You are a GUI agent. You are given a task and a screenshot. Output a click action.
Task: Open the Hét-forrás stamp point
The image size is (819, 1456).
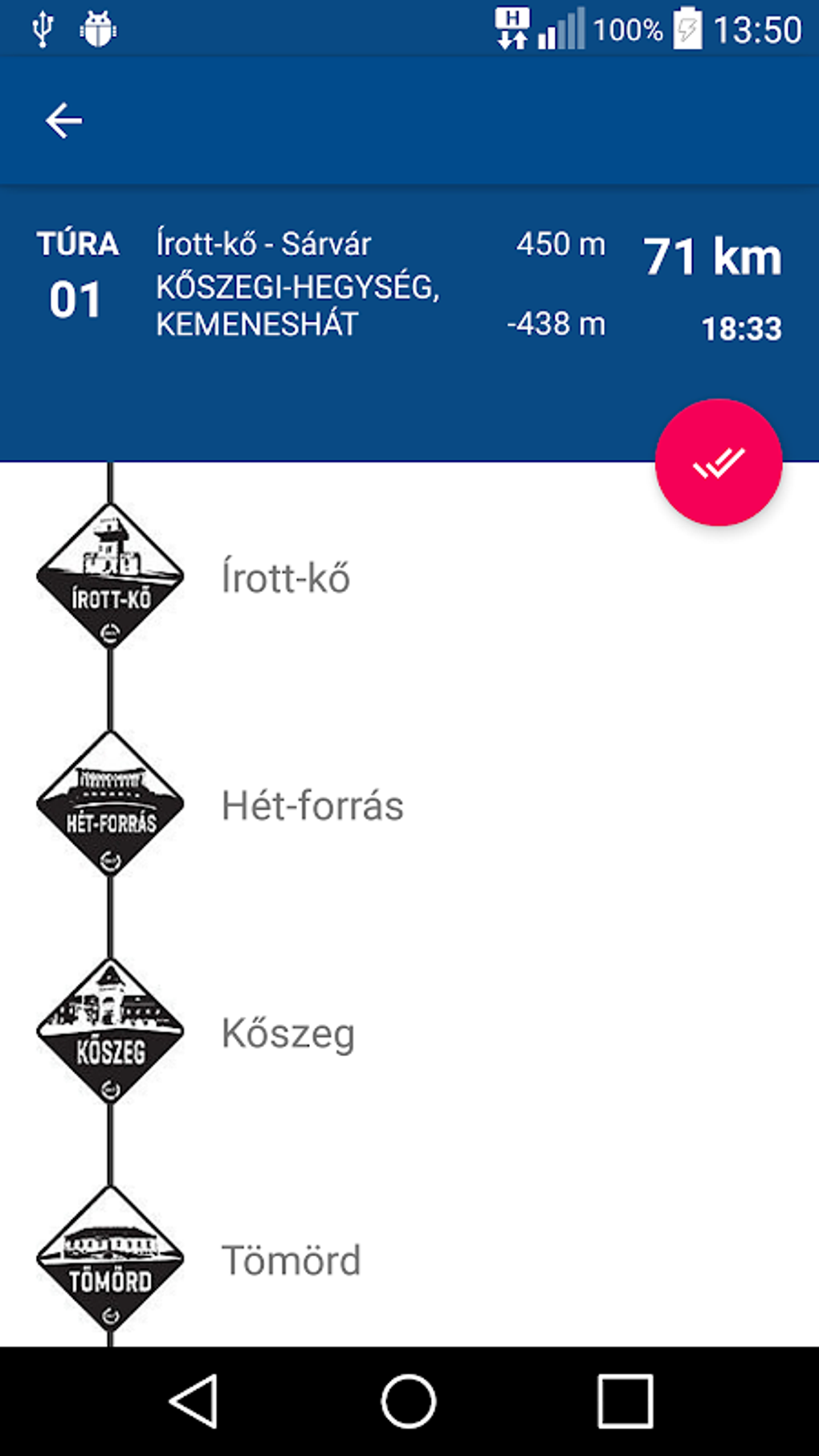pos(312,805)
